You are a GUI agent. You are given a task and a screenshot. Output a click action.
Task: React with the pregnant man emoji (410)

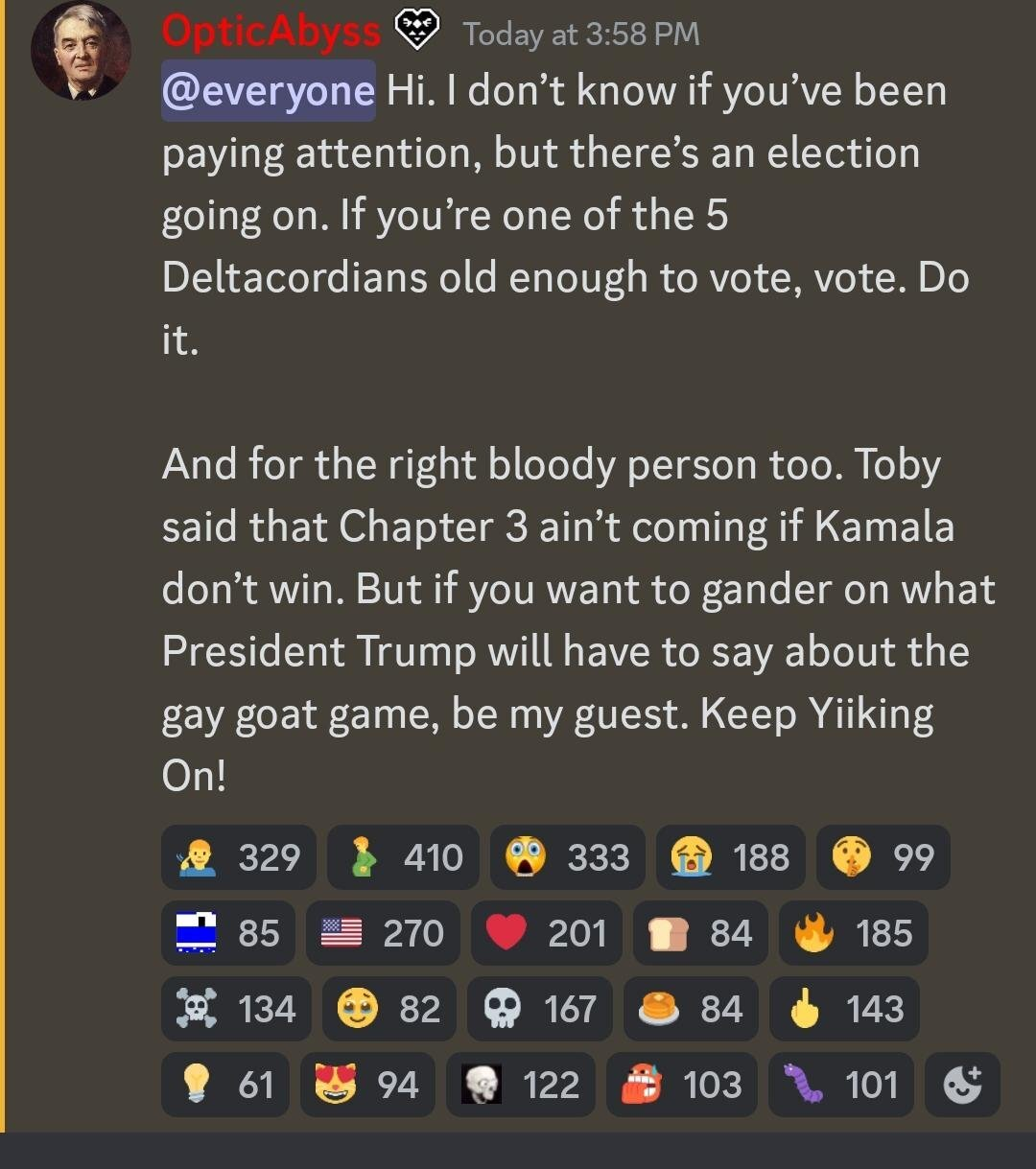[403, 857]
